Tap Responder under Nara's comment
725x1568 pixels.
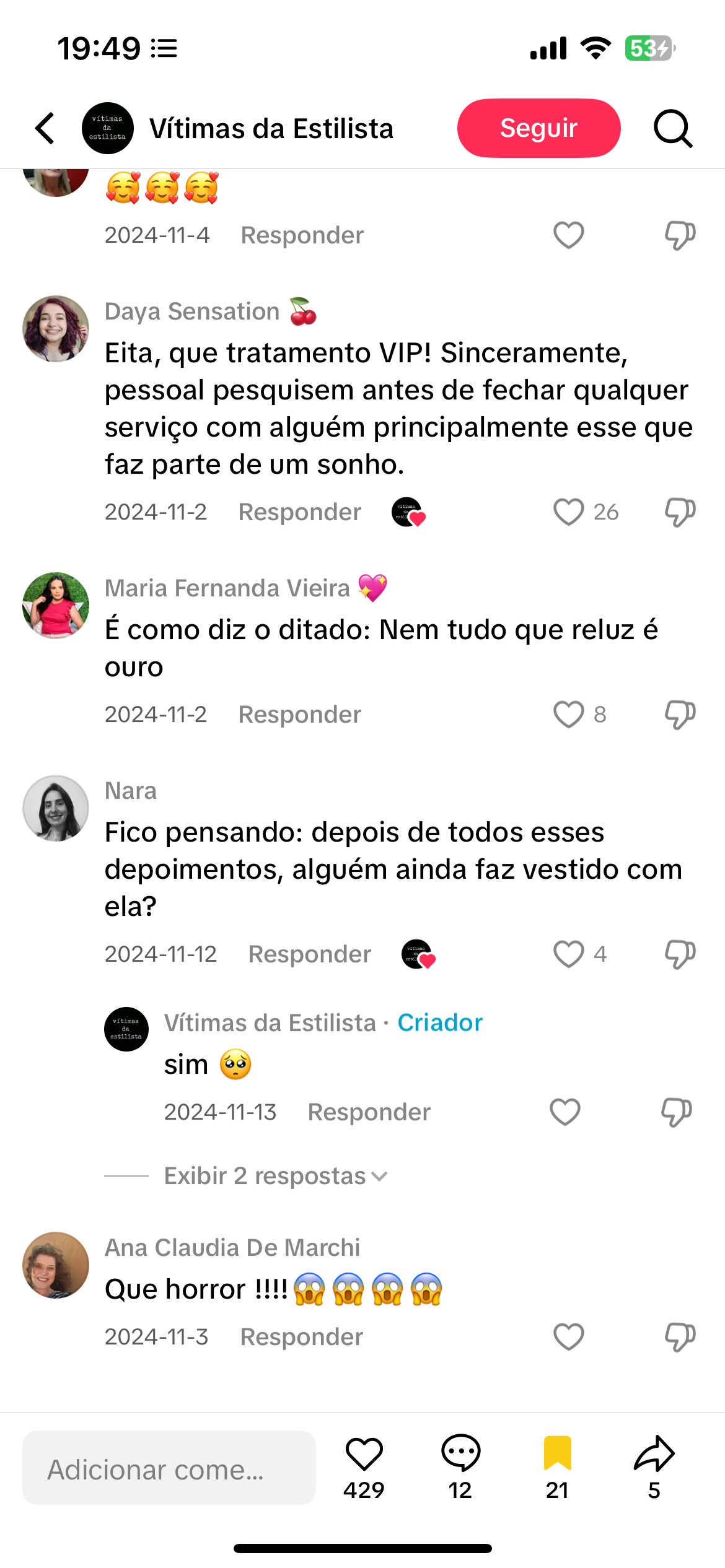click(x=309, y=954)
